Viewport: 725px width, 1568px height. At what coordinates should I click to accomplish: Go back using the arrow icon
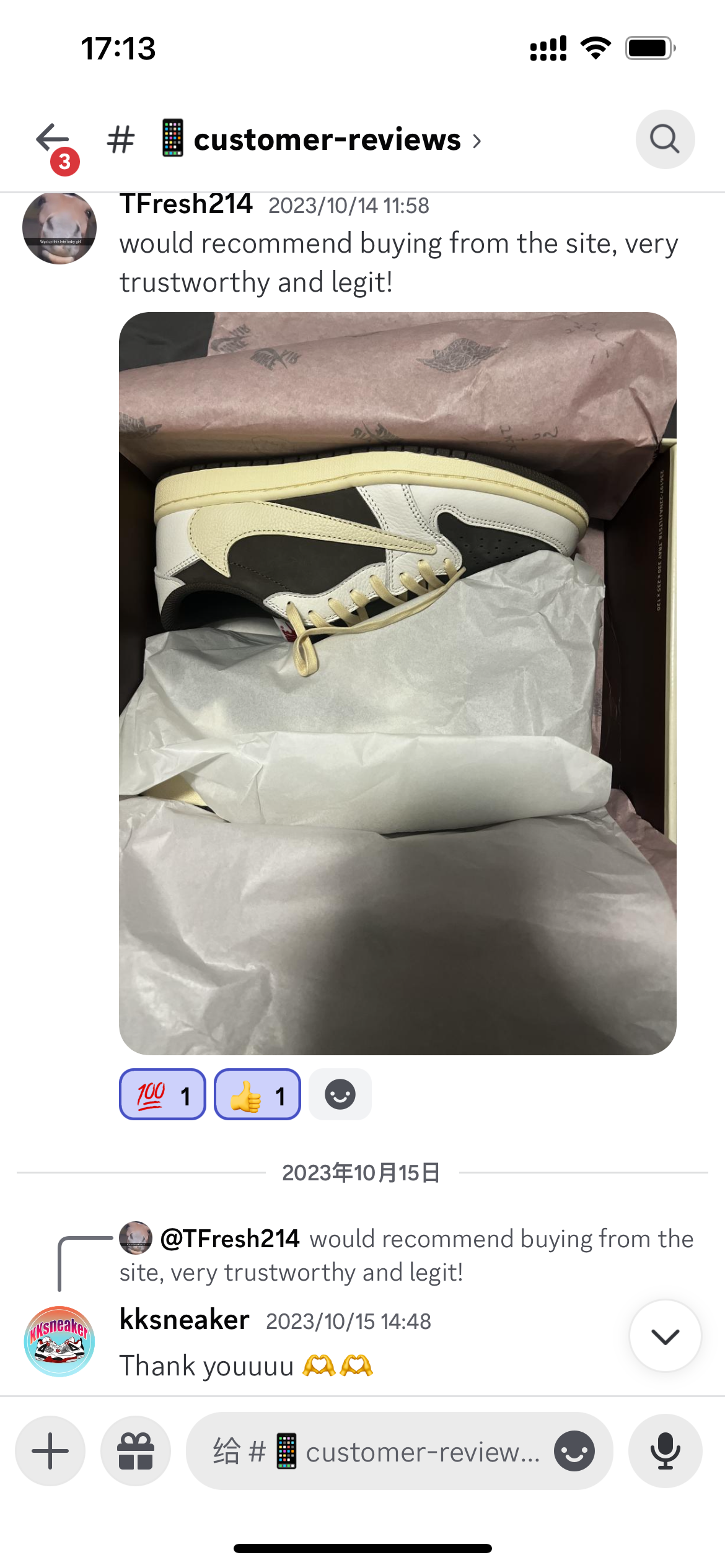coord(53,138)
